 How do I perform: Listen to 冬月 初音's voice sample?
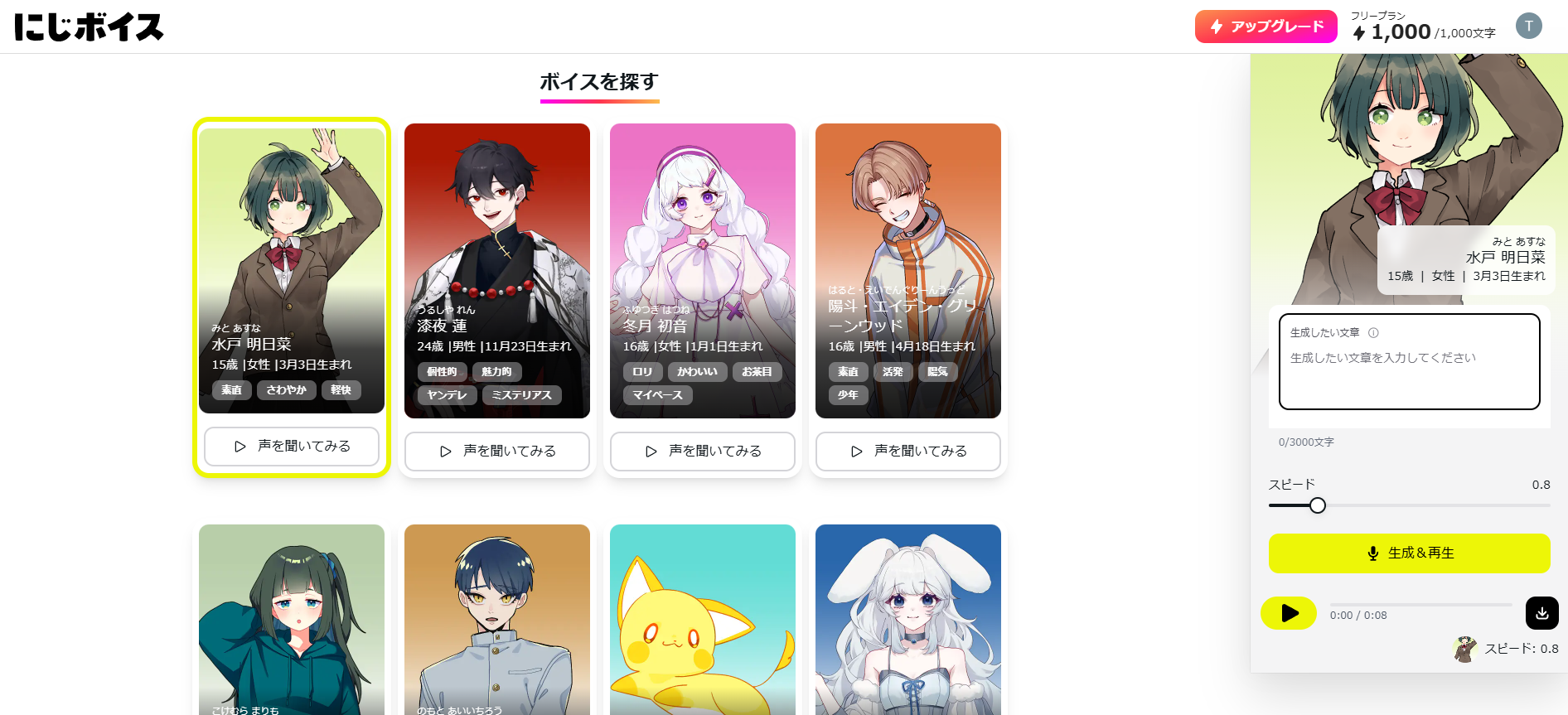(702, 452)
